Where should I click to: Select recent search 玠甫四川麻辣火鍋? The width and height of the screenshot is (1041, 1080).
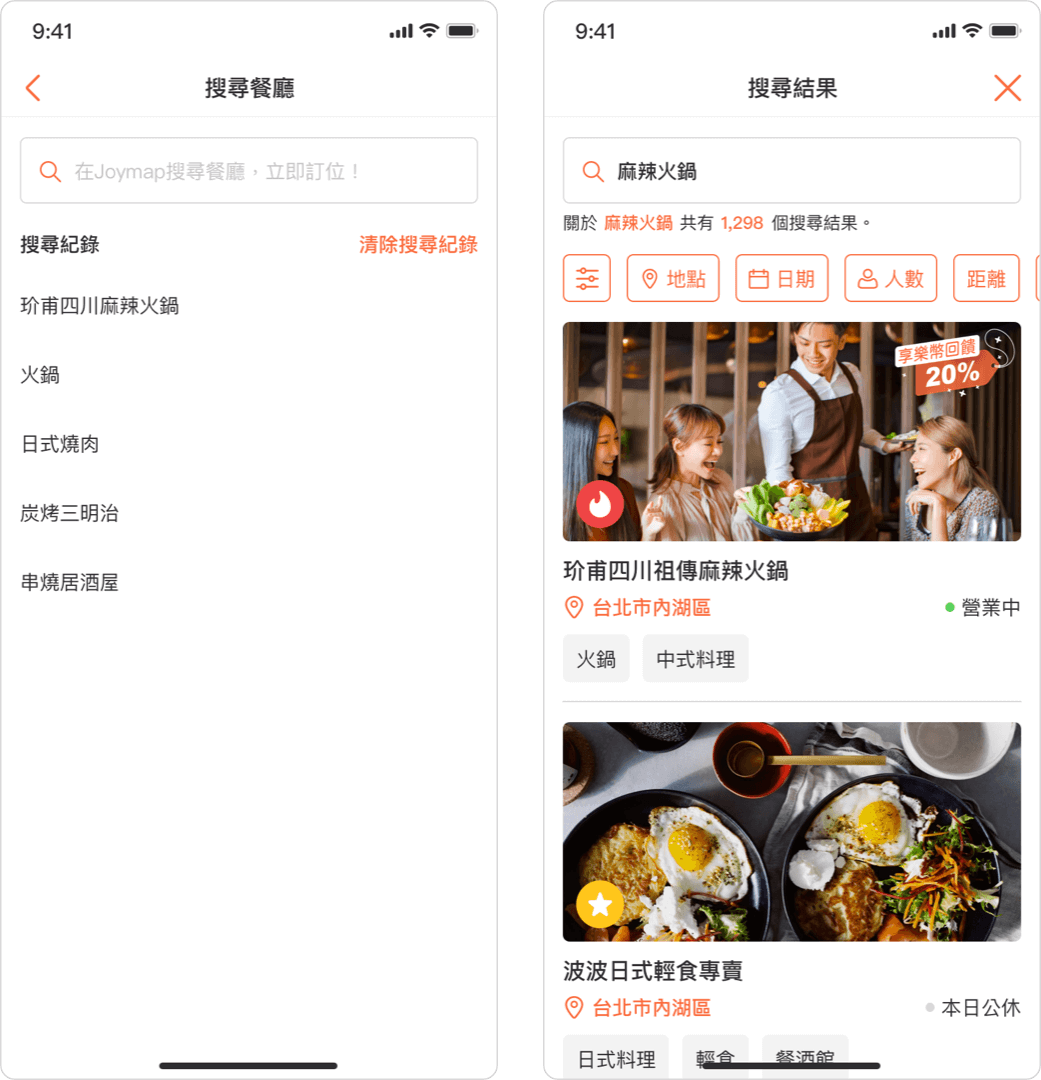(100, 306)
